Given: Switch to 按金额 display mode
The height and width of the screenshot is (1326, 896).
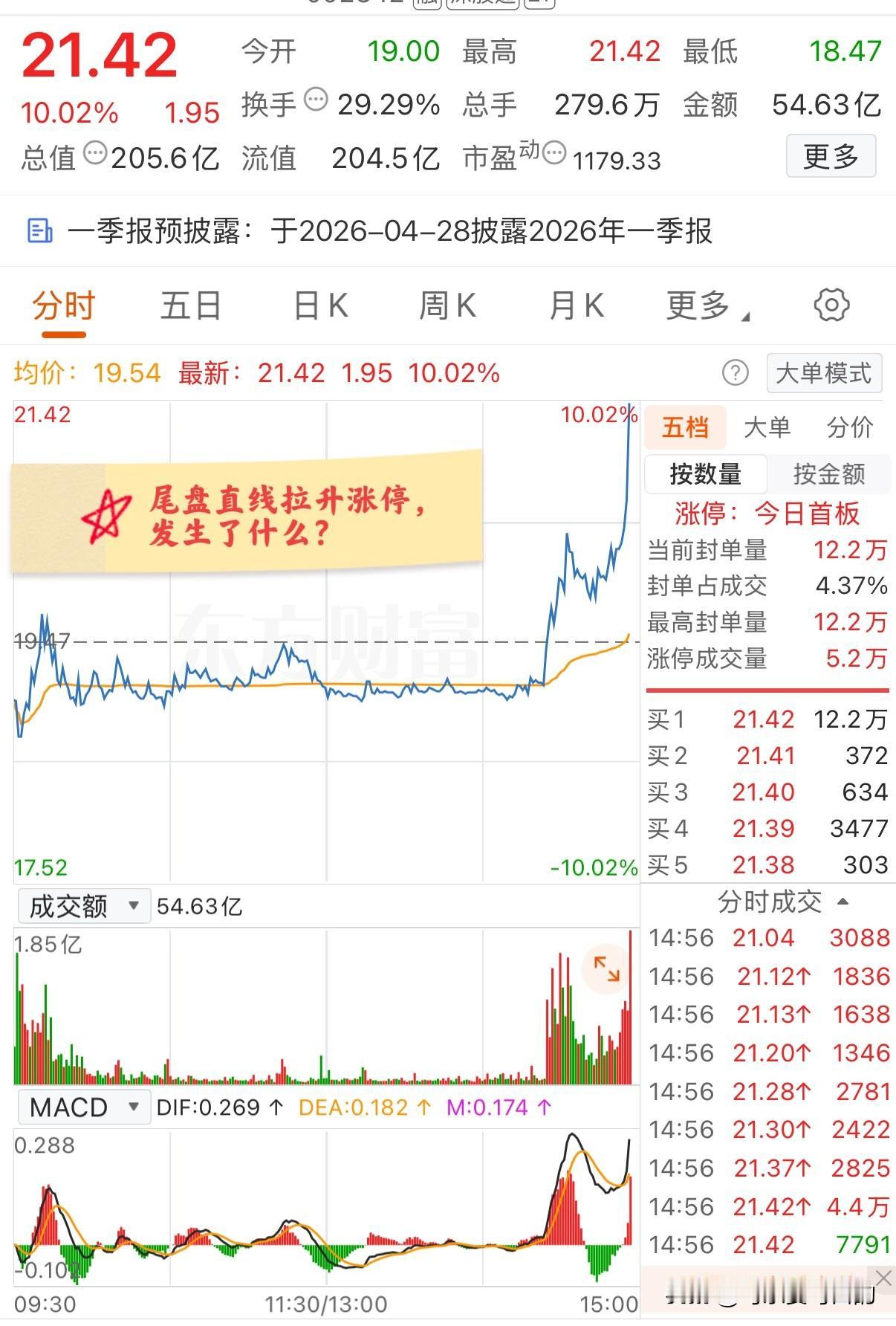Looking at the screenshot, I should [830, 473].
